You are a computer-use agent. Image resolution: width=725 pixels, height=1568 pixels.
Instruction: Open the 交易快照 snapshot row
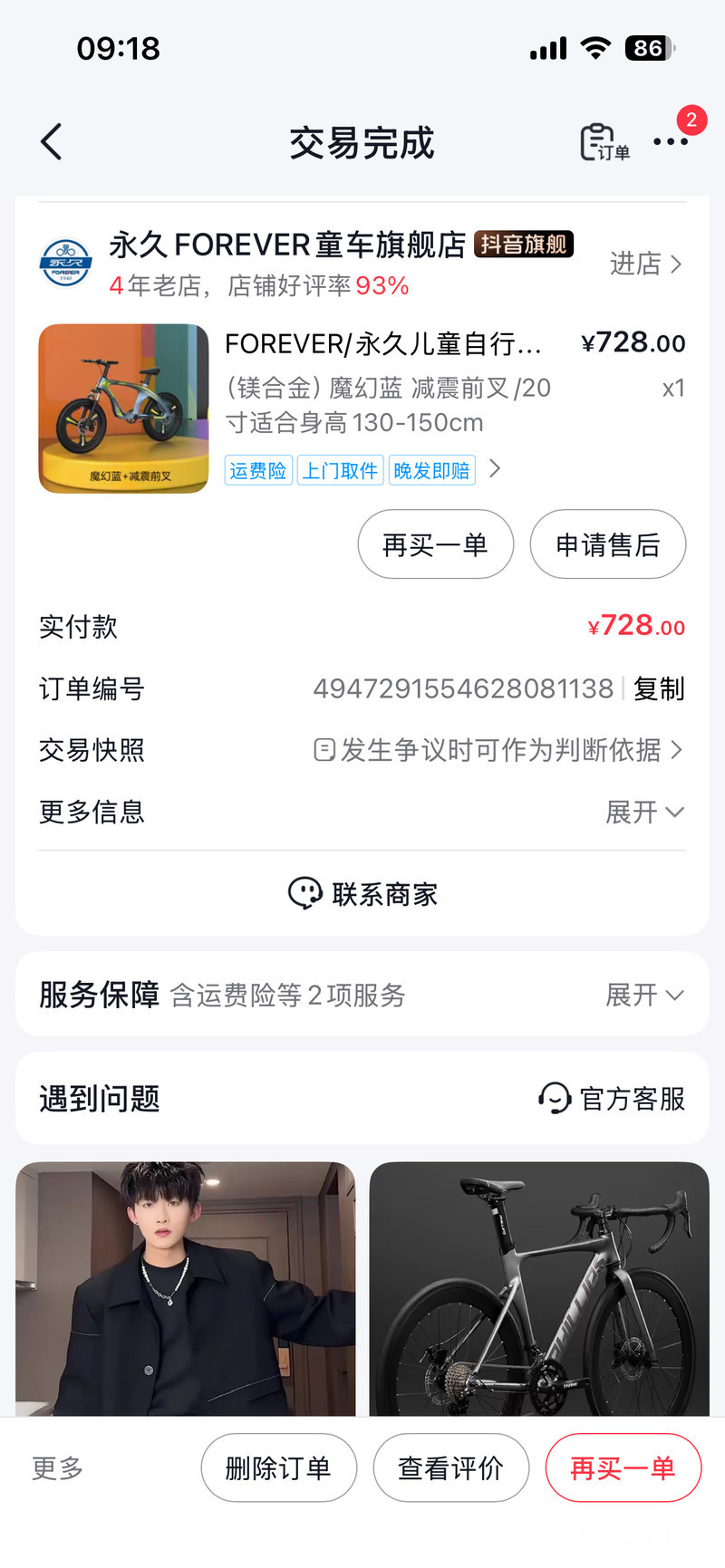497,750
